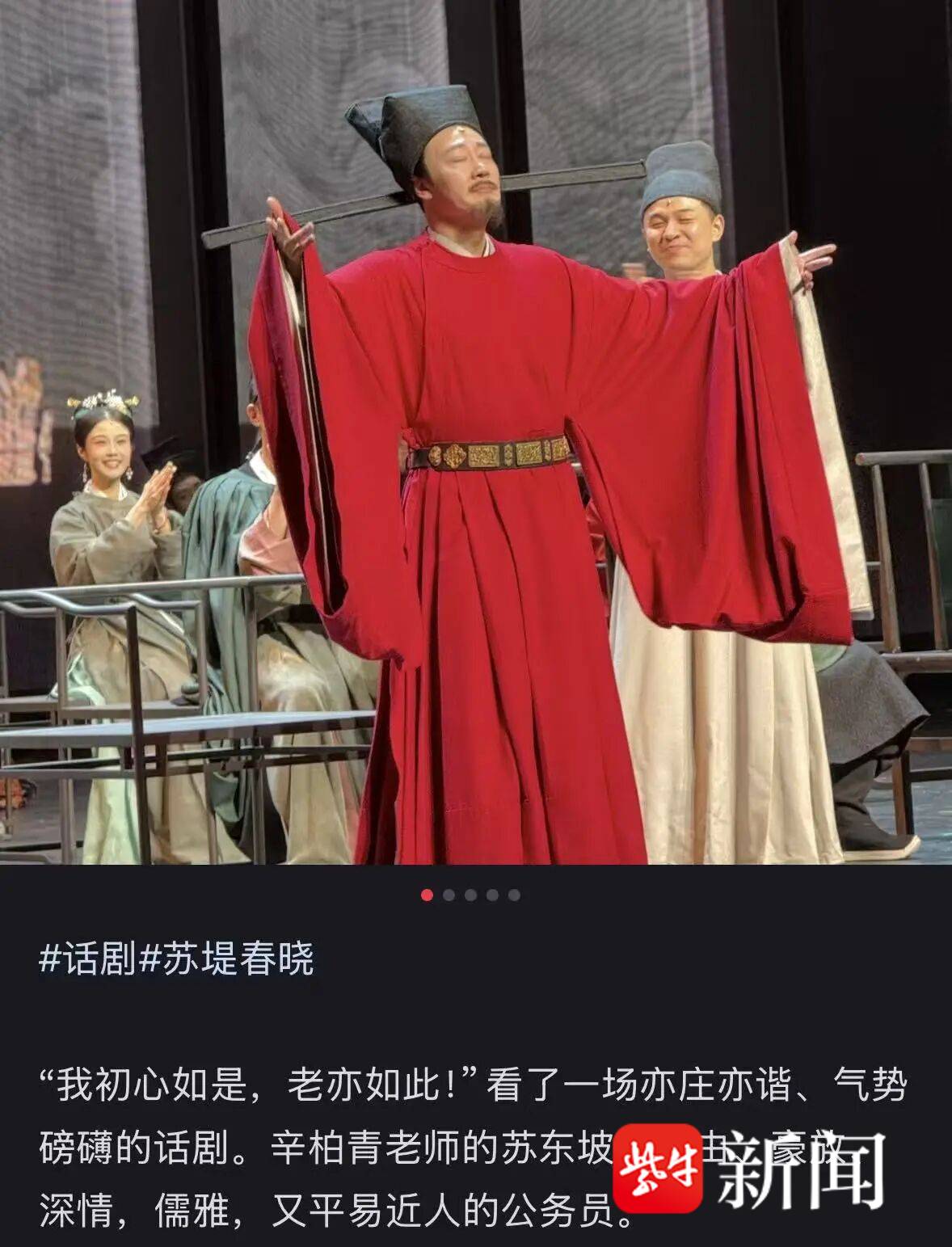The image size is (952, 1247).
Task: Open the stage photo in full view
Action: tap(476, 432)
